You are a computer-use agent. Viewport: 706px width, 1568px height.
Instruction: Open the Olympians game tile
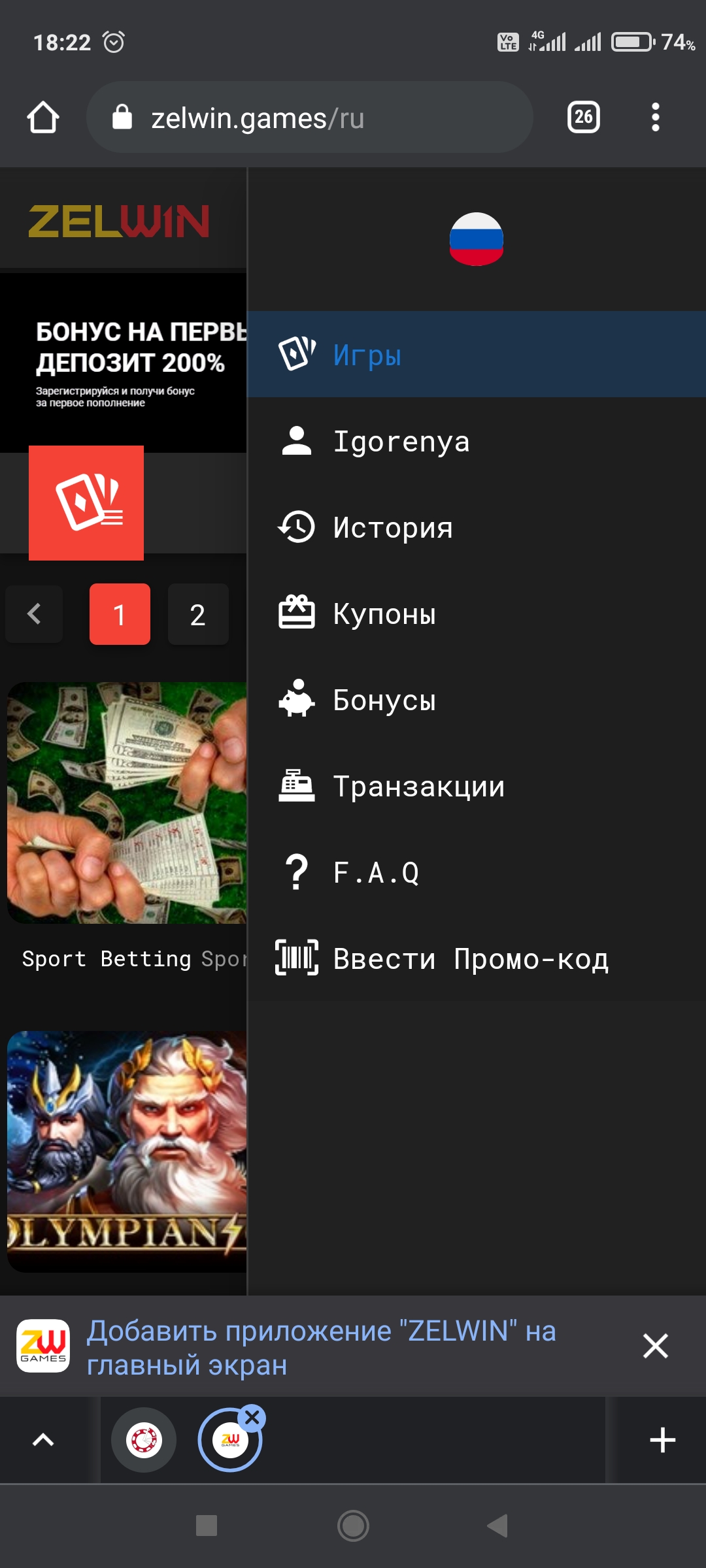127,1151
